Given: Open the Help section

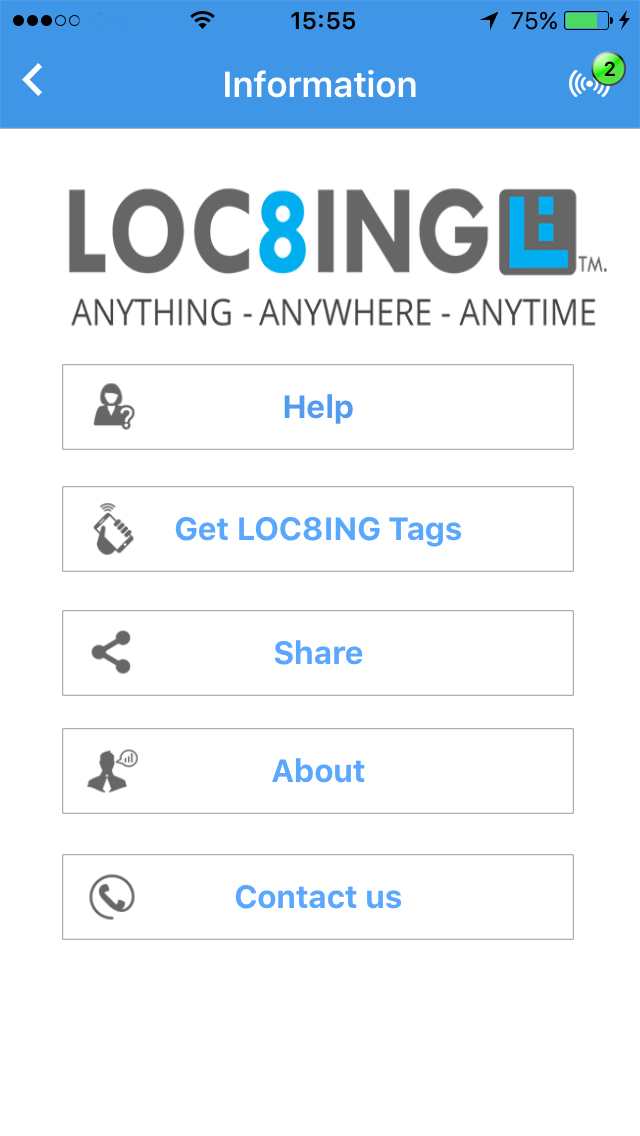Looking at the screenshot, I should tap(318, 407).
